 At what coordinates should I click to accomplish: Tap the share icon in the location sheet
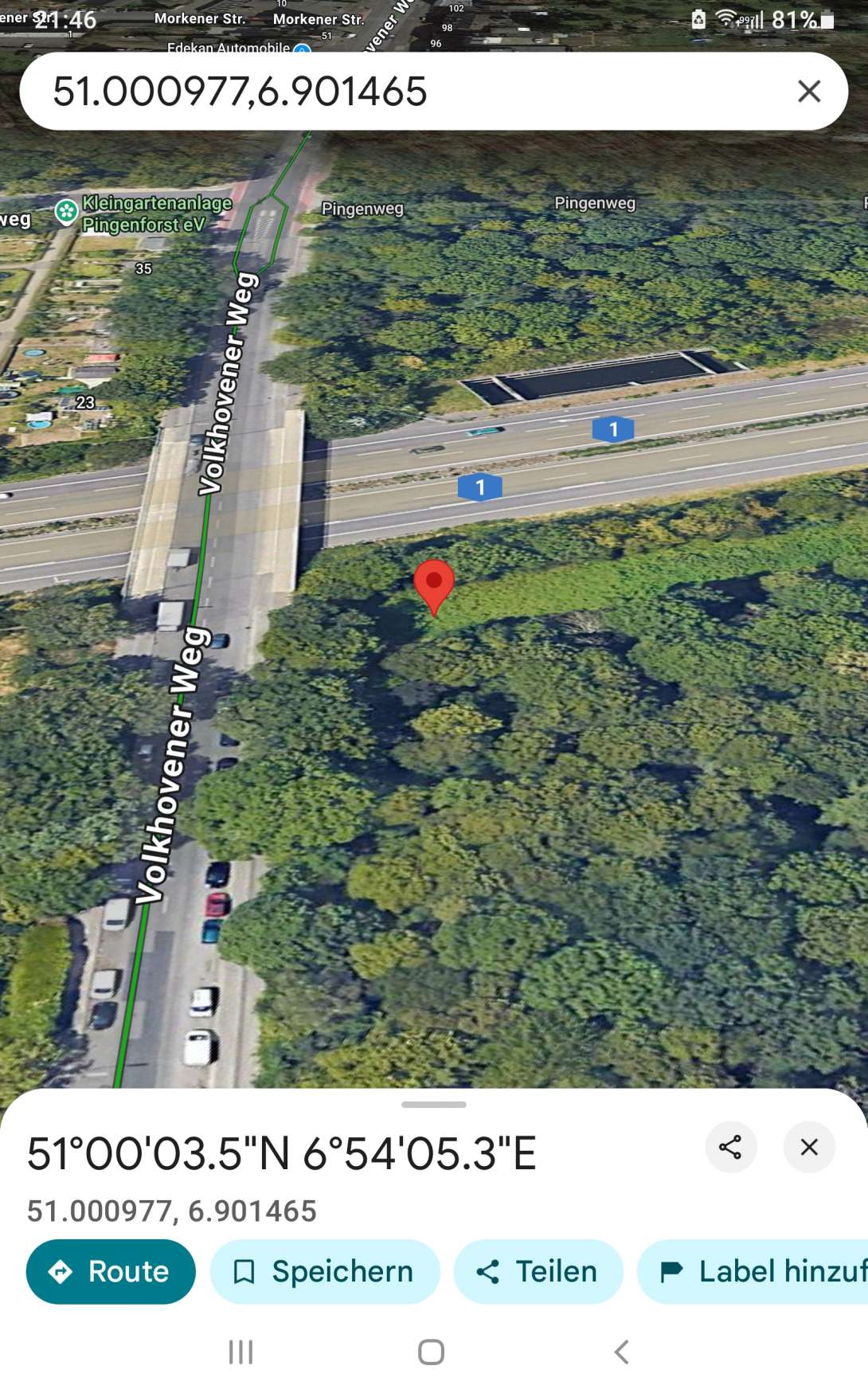[730, 1147]
